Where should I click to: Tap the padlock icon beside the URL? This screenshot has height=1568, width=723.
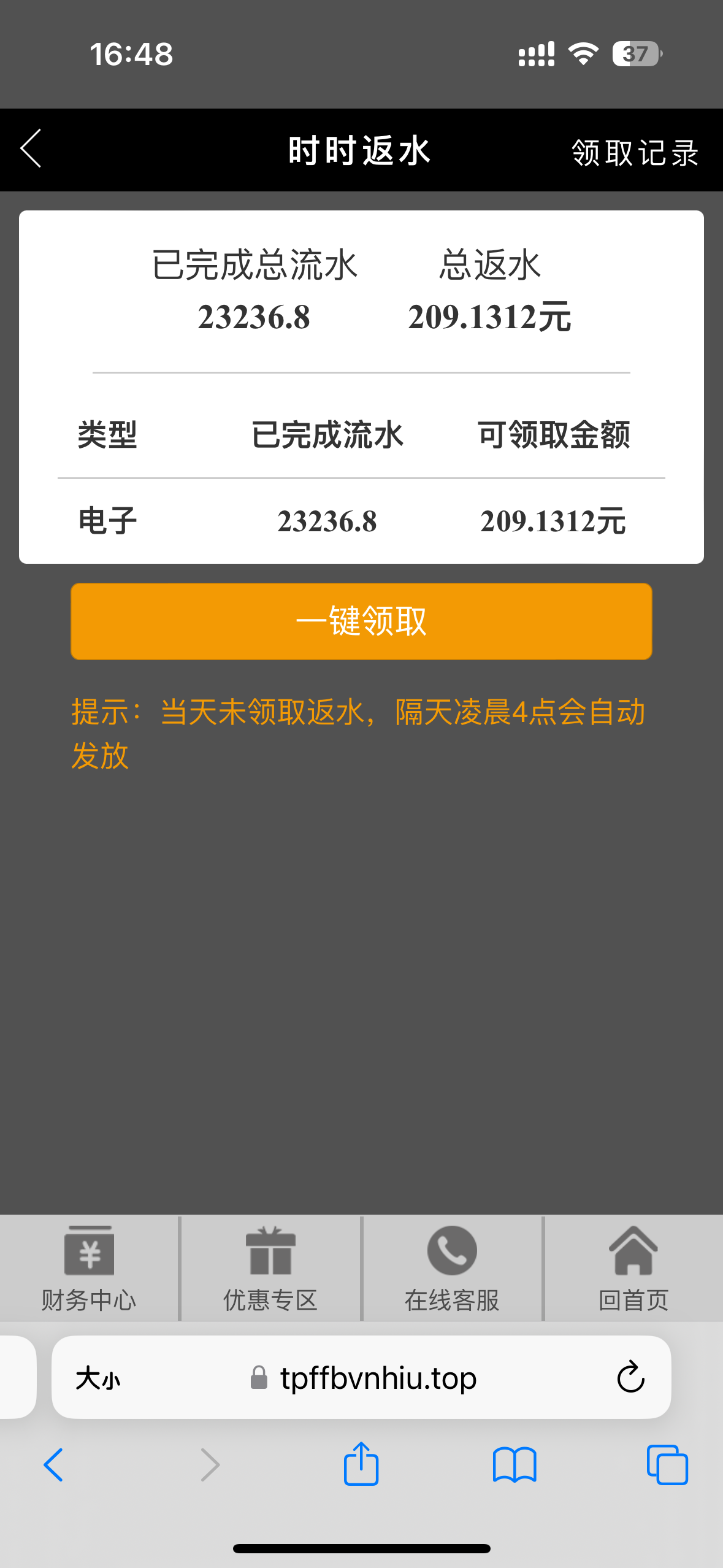pos(260,1377)
